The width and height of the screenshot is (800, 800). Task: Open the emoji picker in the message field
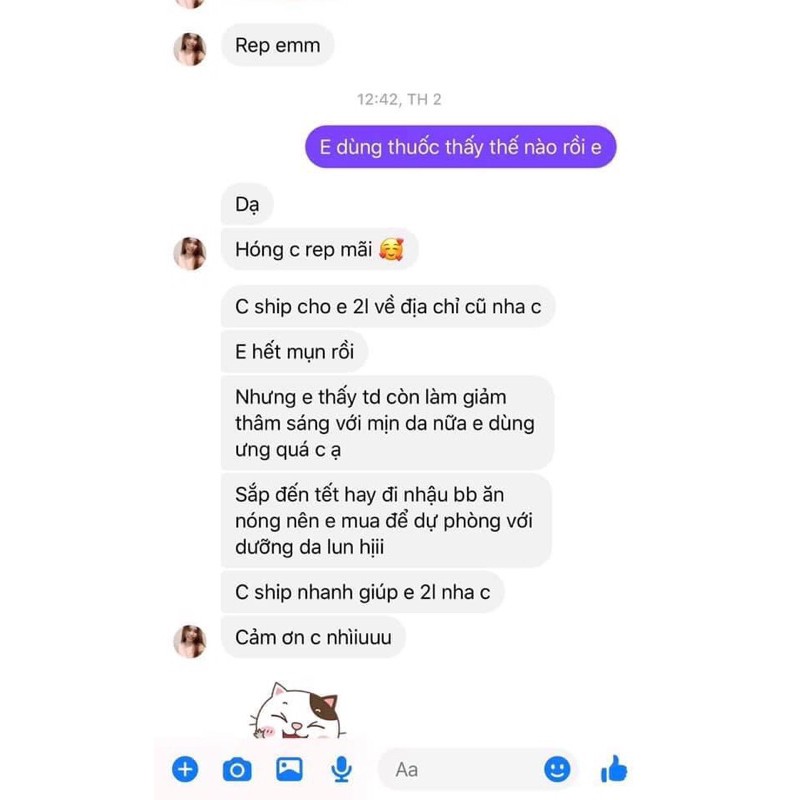click(x=557, y=769)
